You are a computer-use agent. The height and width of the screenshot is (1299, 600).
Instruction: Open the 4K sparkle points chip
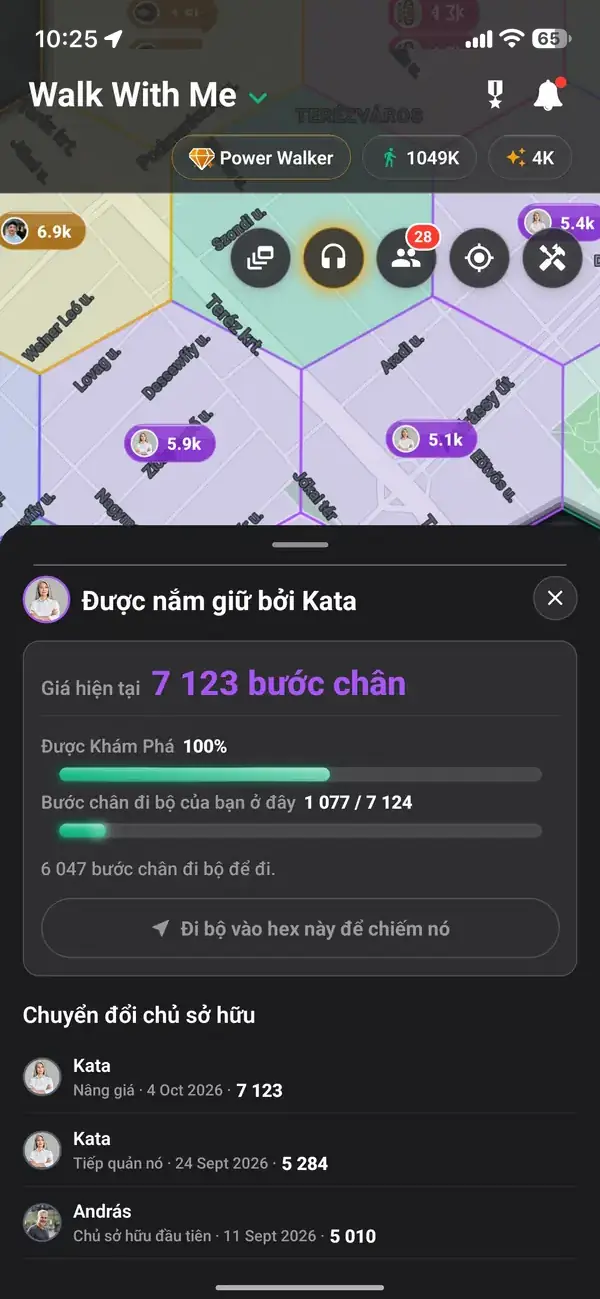(x=530, y=158)
